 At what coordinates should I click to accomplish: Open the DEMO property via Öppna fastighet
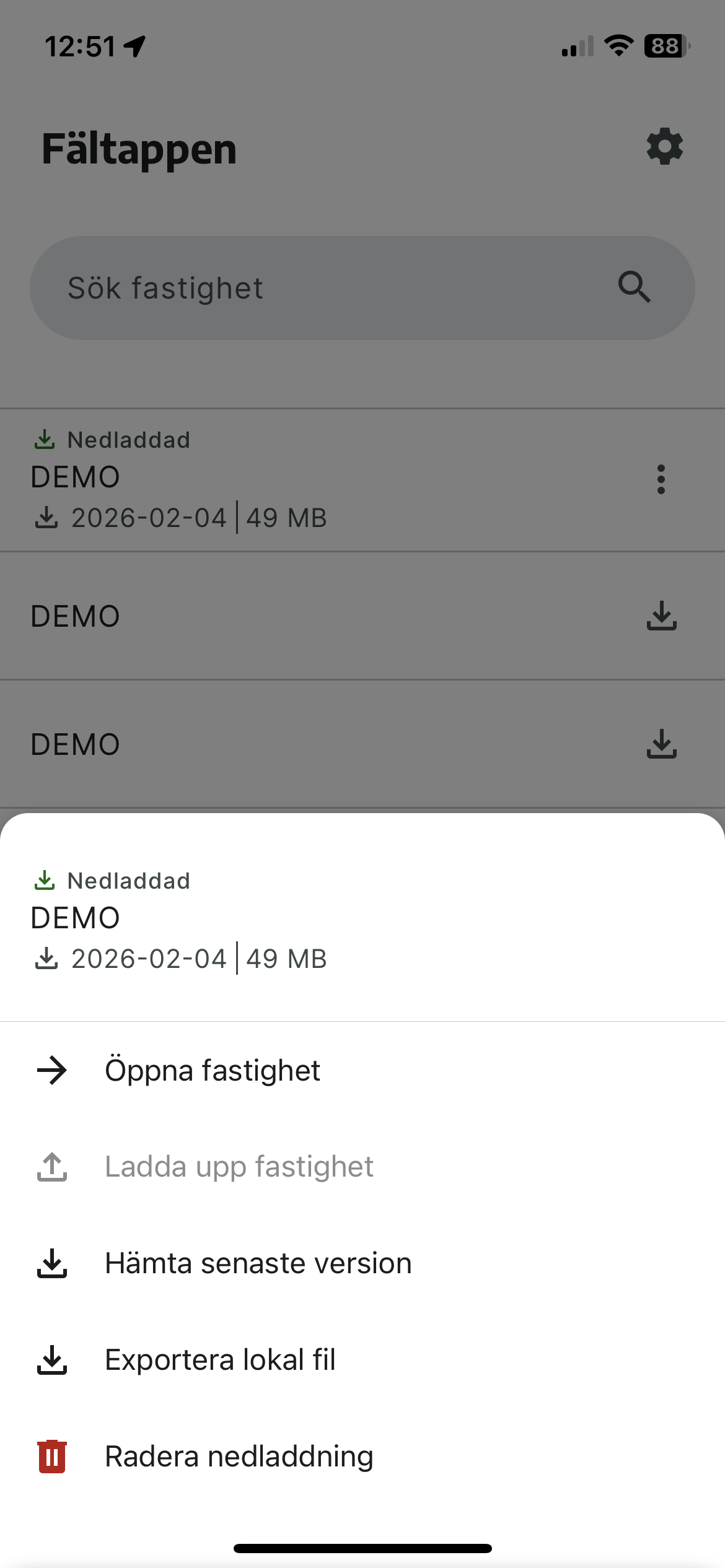212,1070
